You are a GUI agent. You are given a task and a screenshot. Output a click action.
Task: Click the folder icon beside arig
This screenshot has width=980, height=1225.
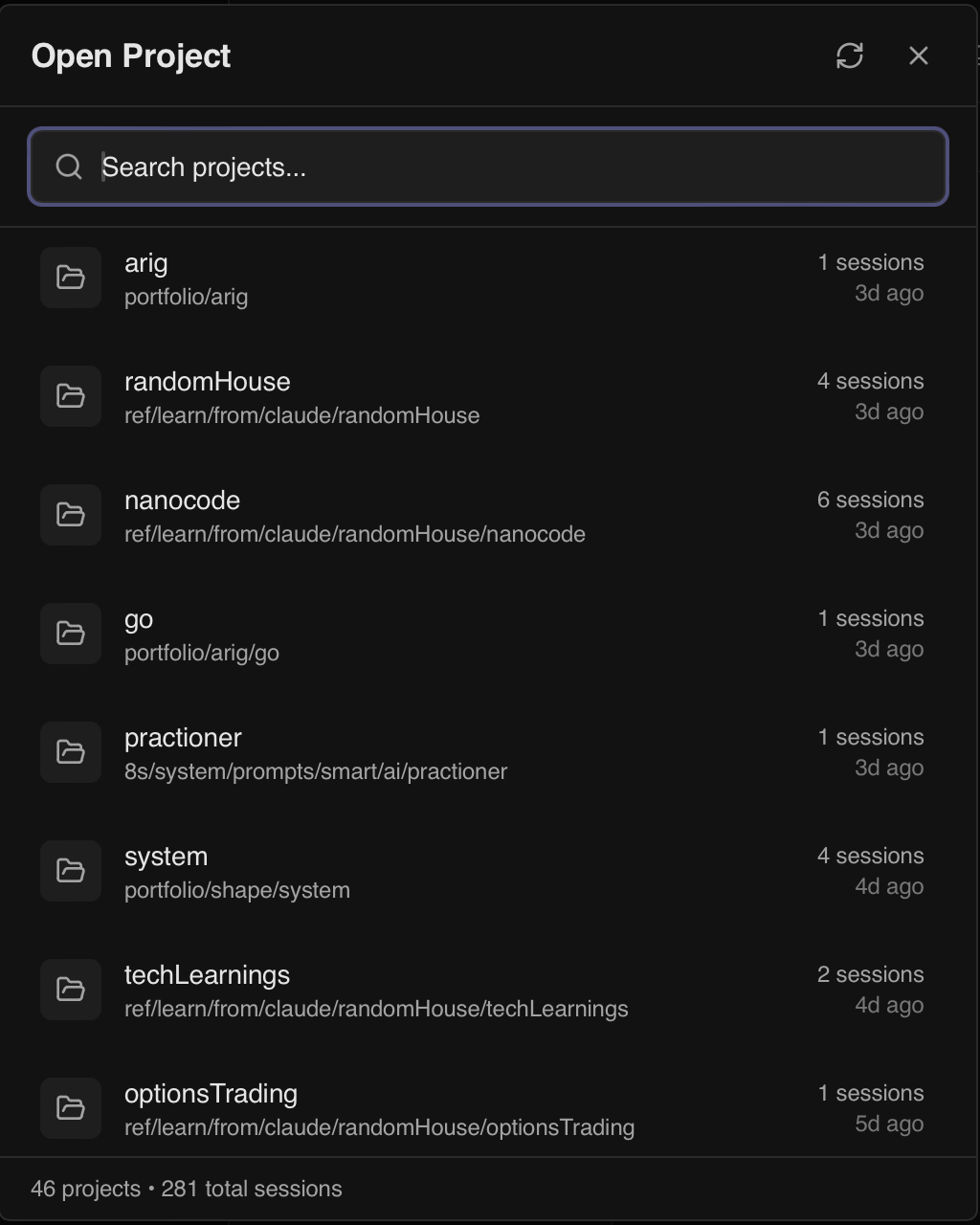(70, 278)
